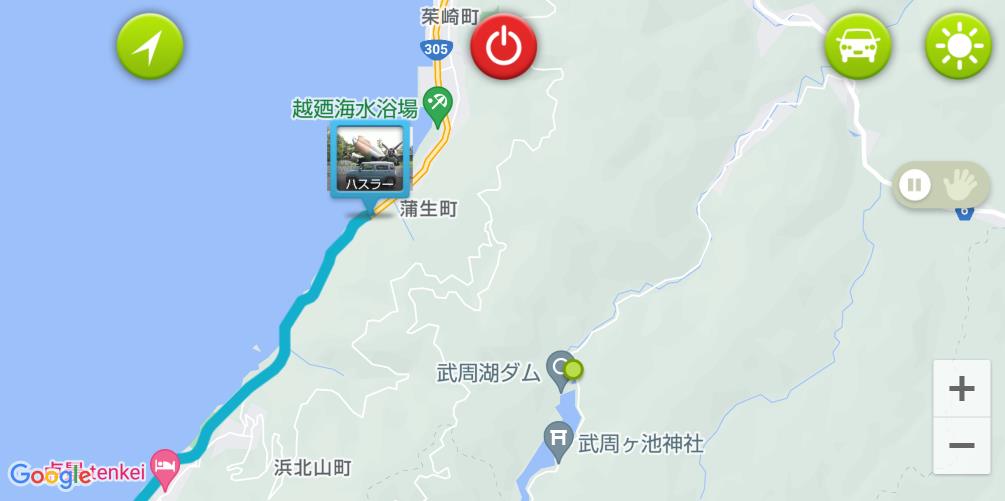Select the 武周湖ダム map pin
Image resolution: width=1005 pixels, height=501 pixels.
click(x=558, y=367)
